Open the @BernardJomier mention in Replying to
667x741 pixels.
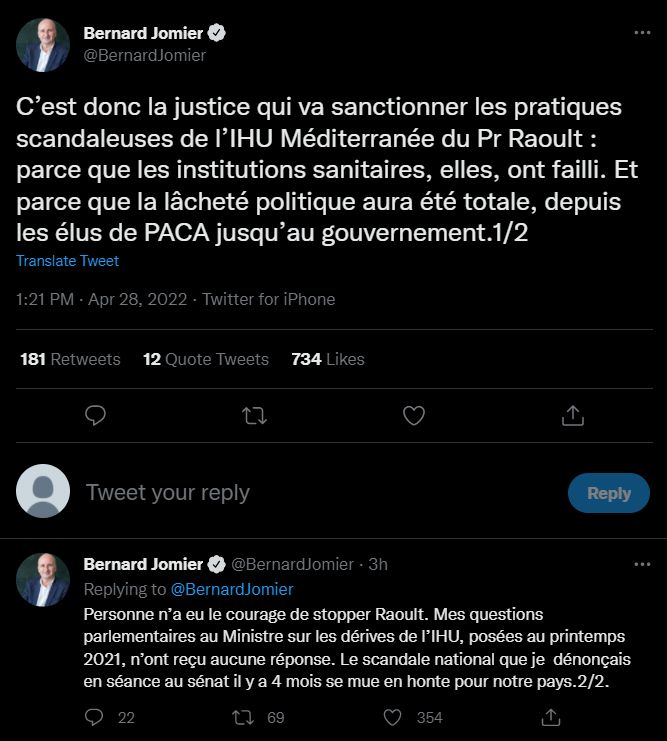[x=232, y=589]
